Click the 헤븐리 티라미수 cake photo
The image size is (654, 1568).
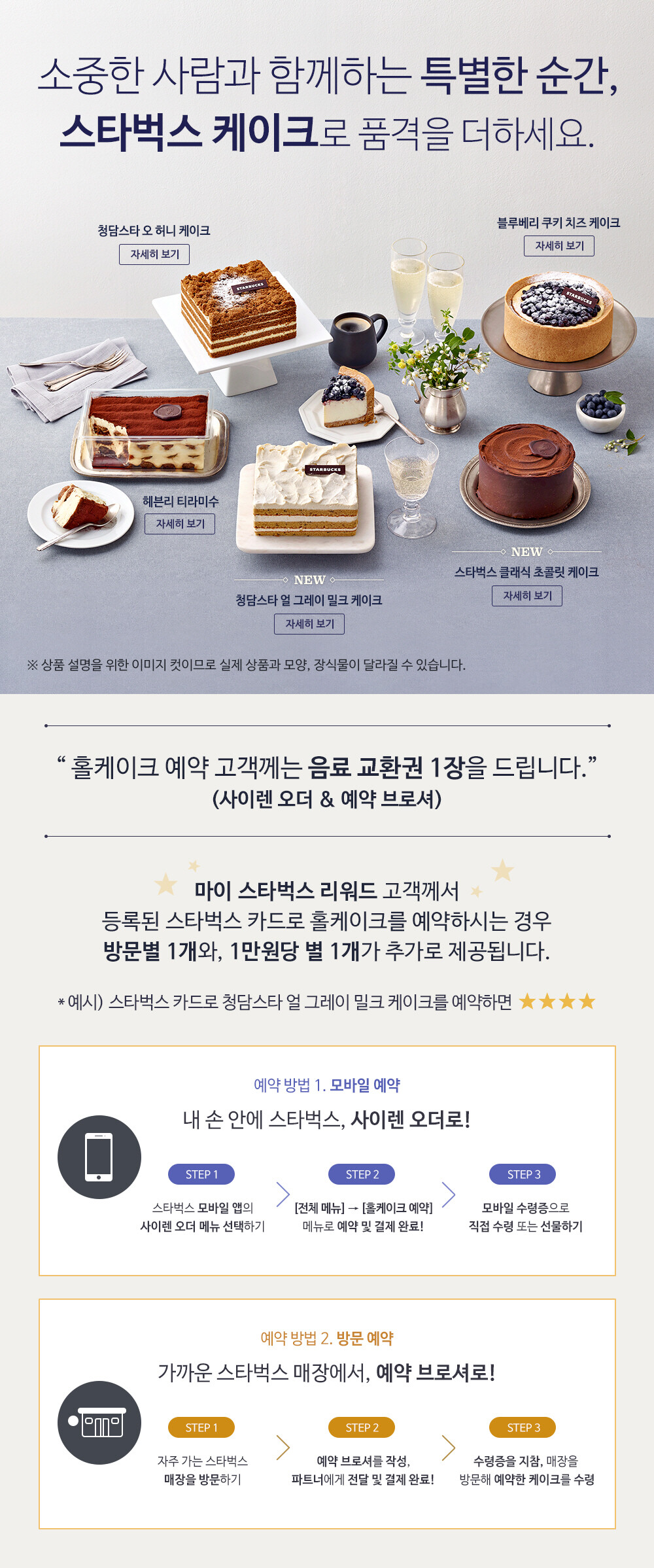pos(150,432)
